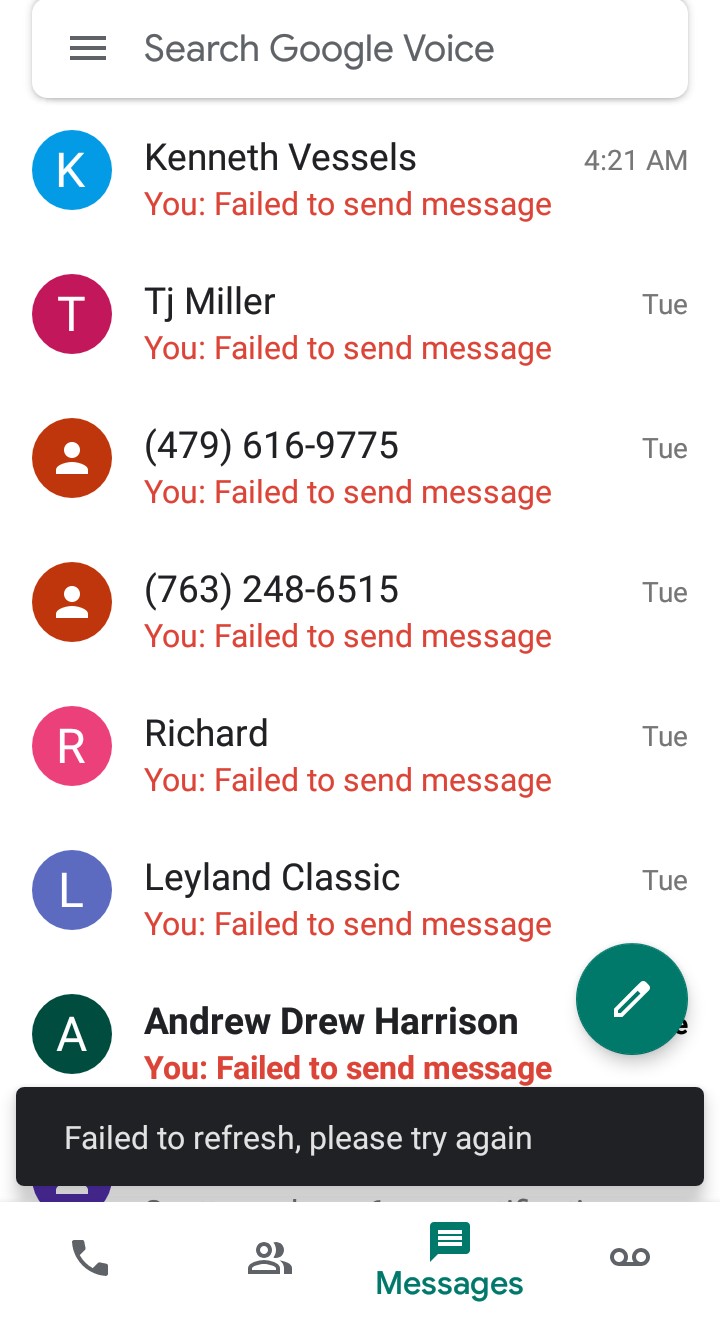
Task: Open the thread with (763) 248-6515
Action: (360, 612)
